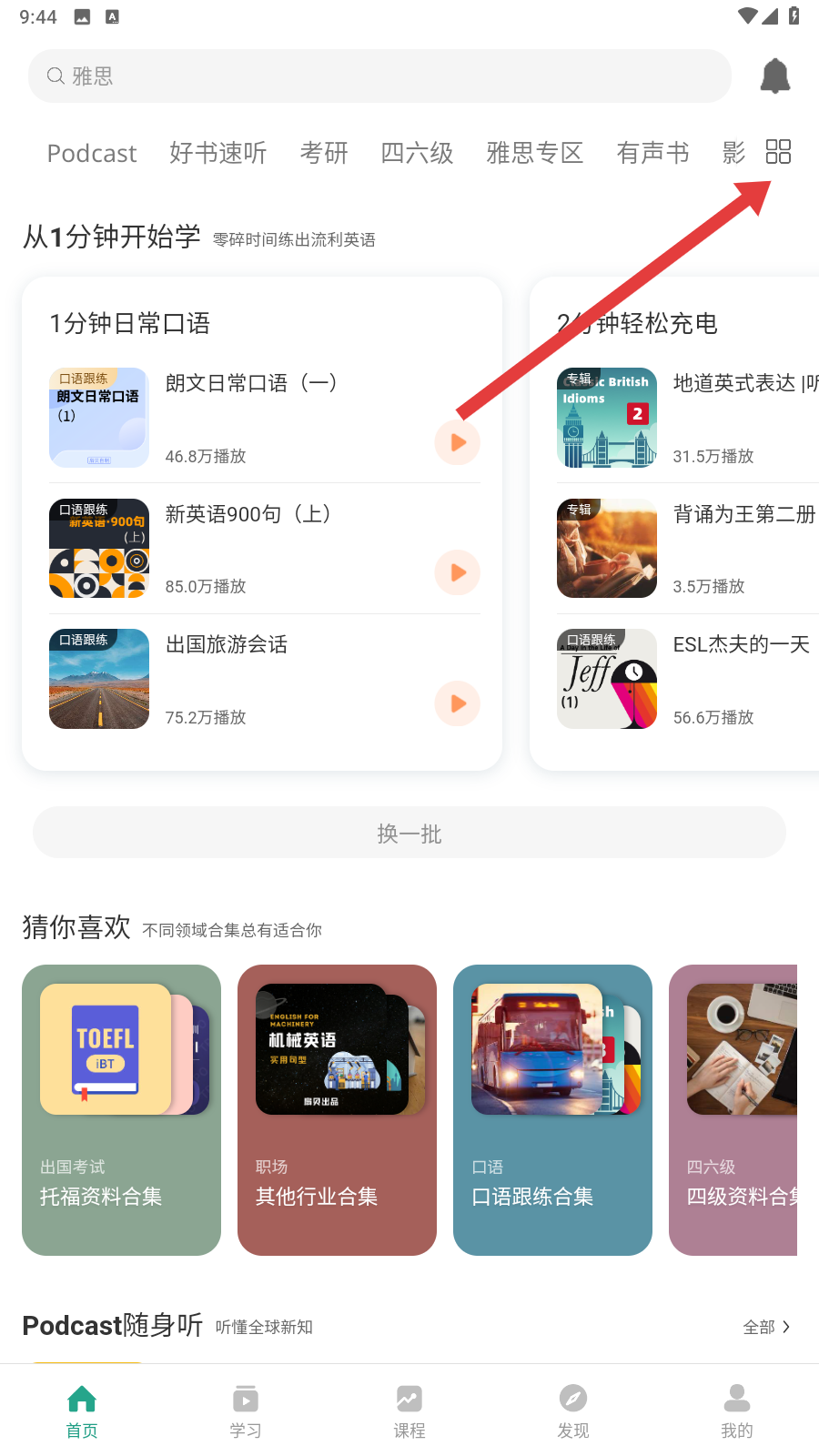Open the 托福资料合集 card
The height and width of the screenshot is (1456, 819).
(121, 1109)
